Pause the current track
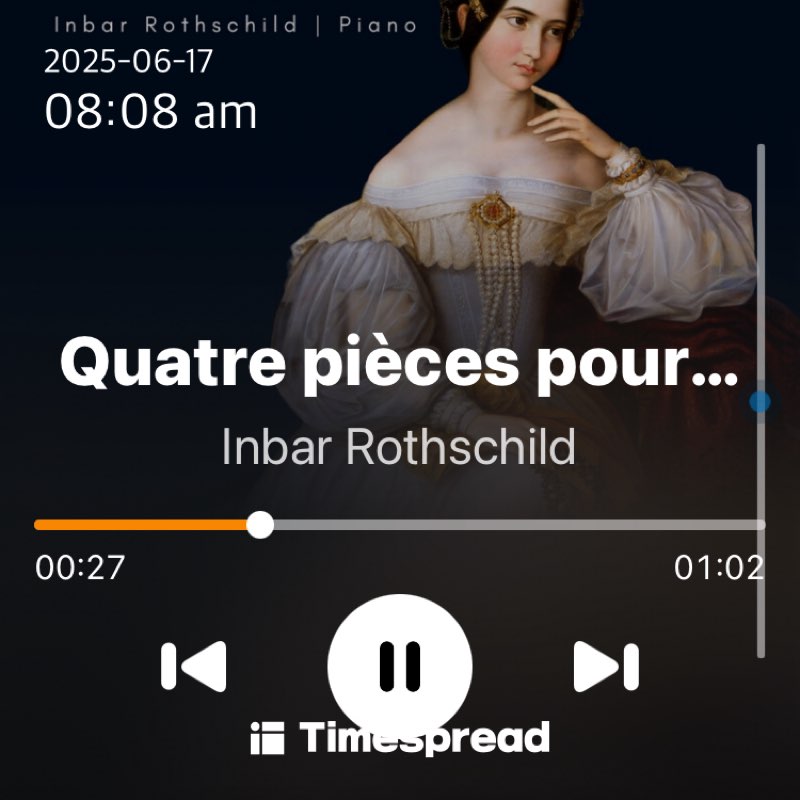The image size is (800, 800). [400, 665]
